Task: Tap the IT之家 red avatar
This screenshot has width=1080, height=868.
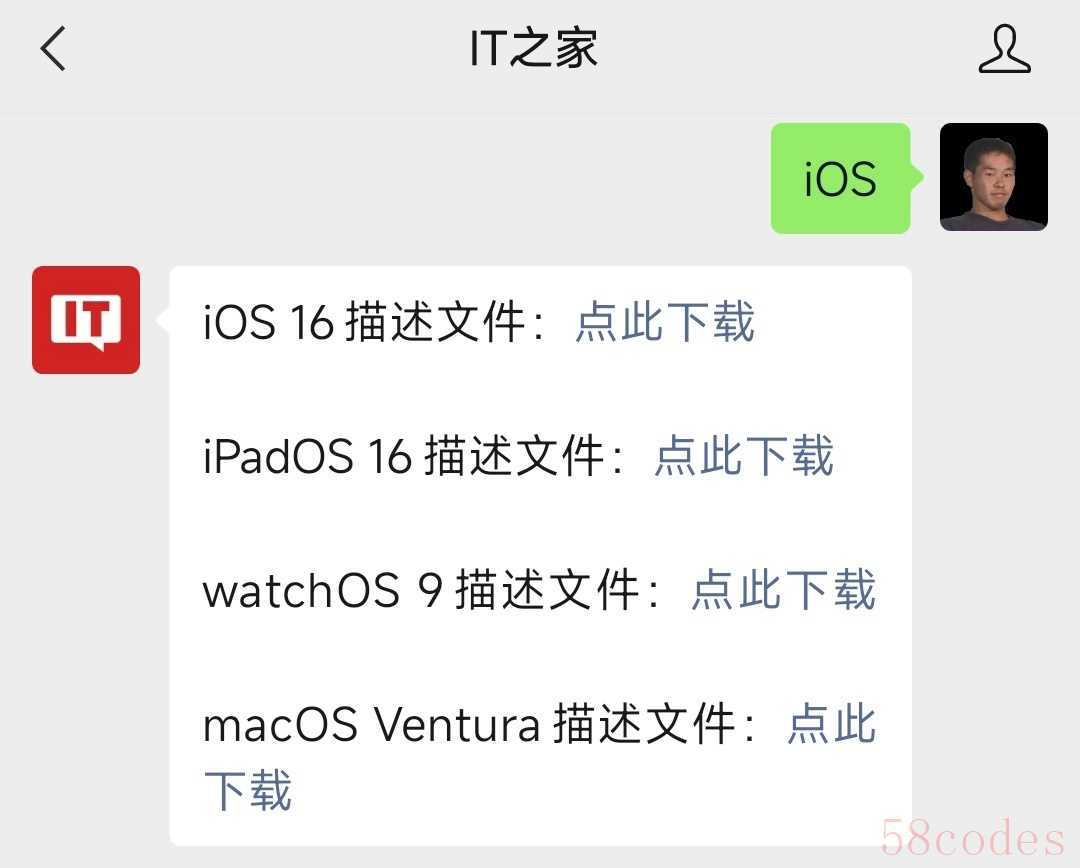Action: coord(86,320)
